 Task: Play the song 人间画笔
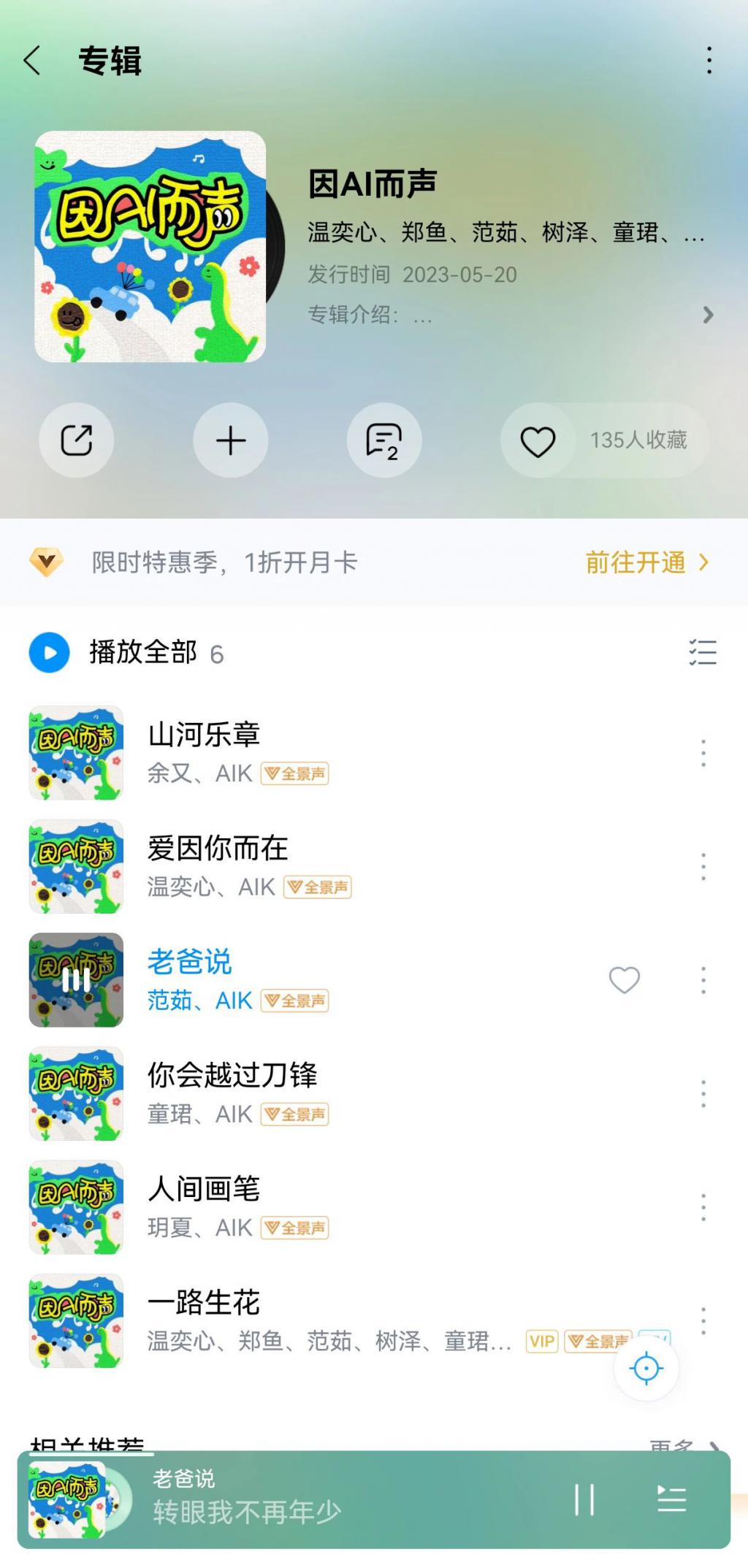coord(205,1189)
